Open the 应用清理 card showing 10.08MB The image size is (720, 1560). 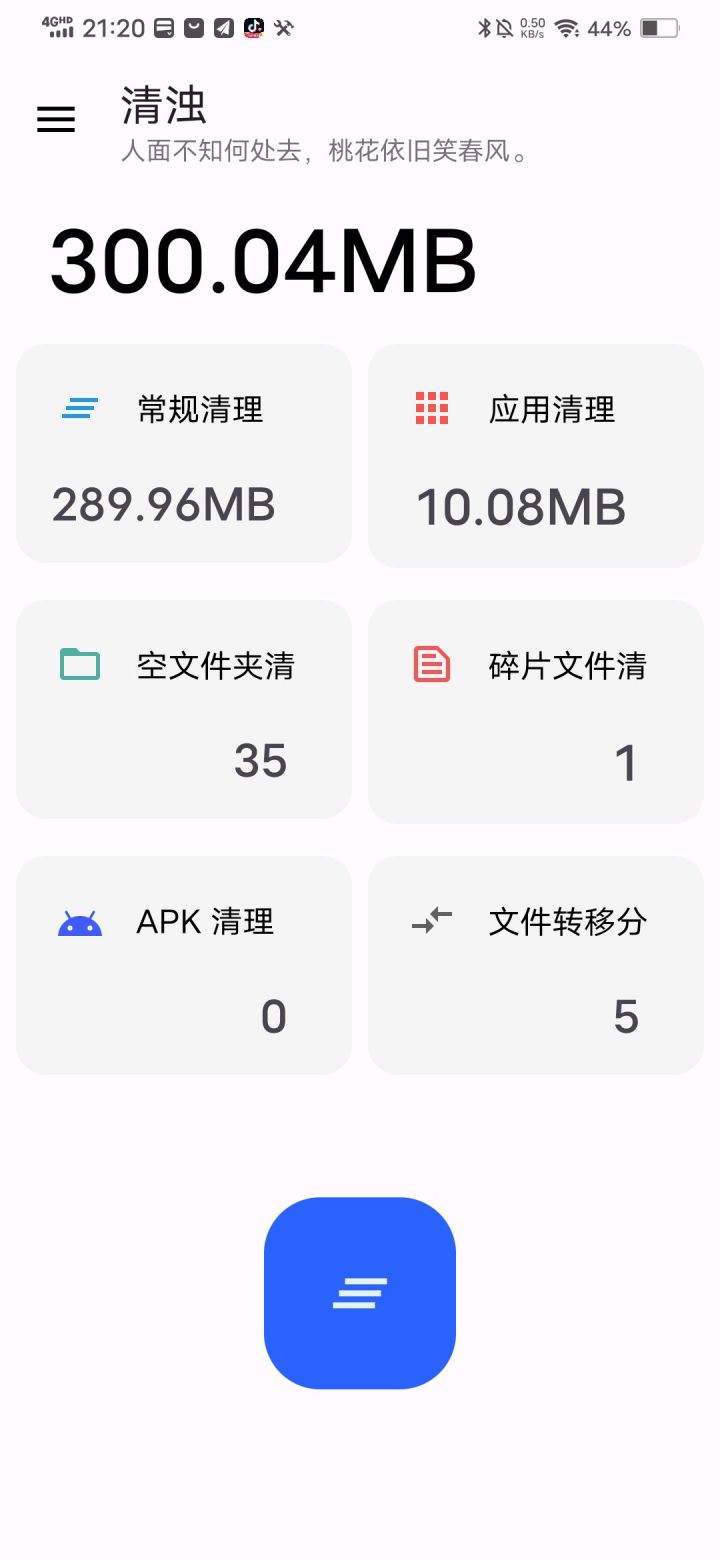536,455
